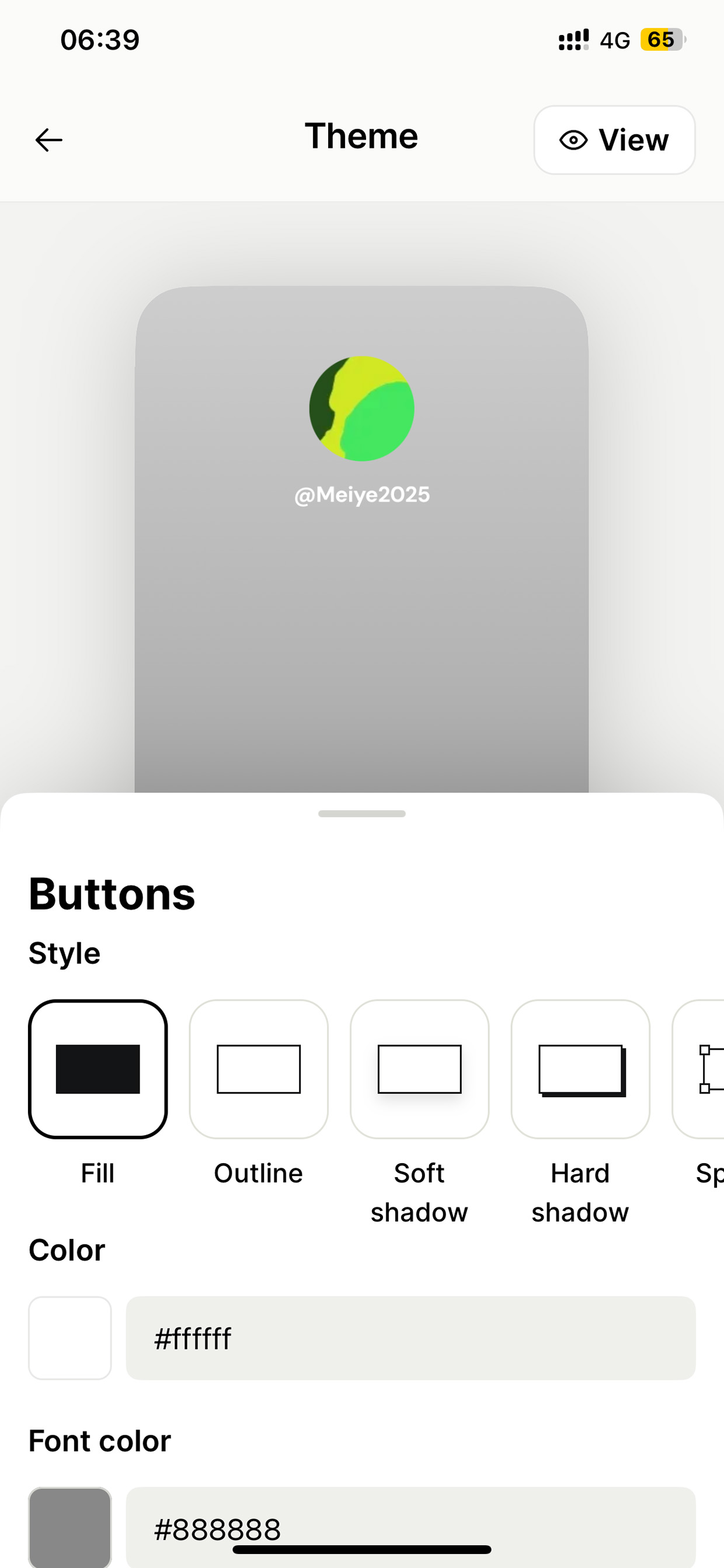The height and width of the screenshot is (1568, 724).
Task: Select the Hard shadow button style
Action: tap(580, 1069)
